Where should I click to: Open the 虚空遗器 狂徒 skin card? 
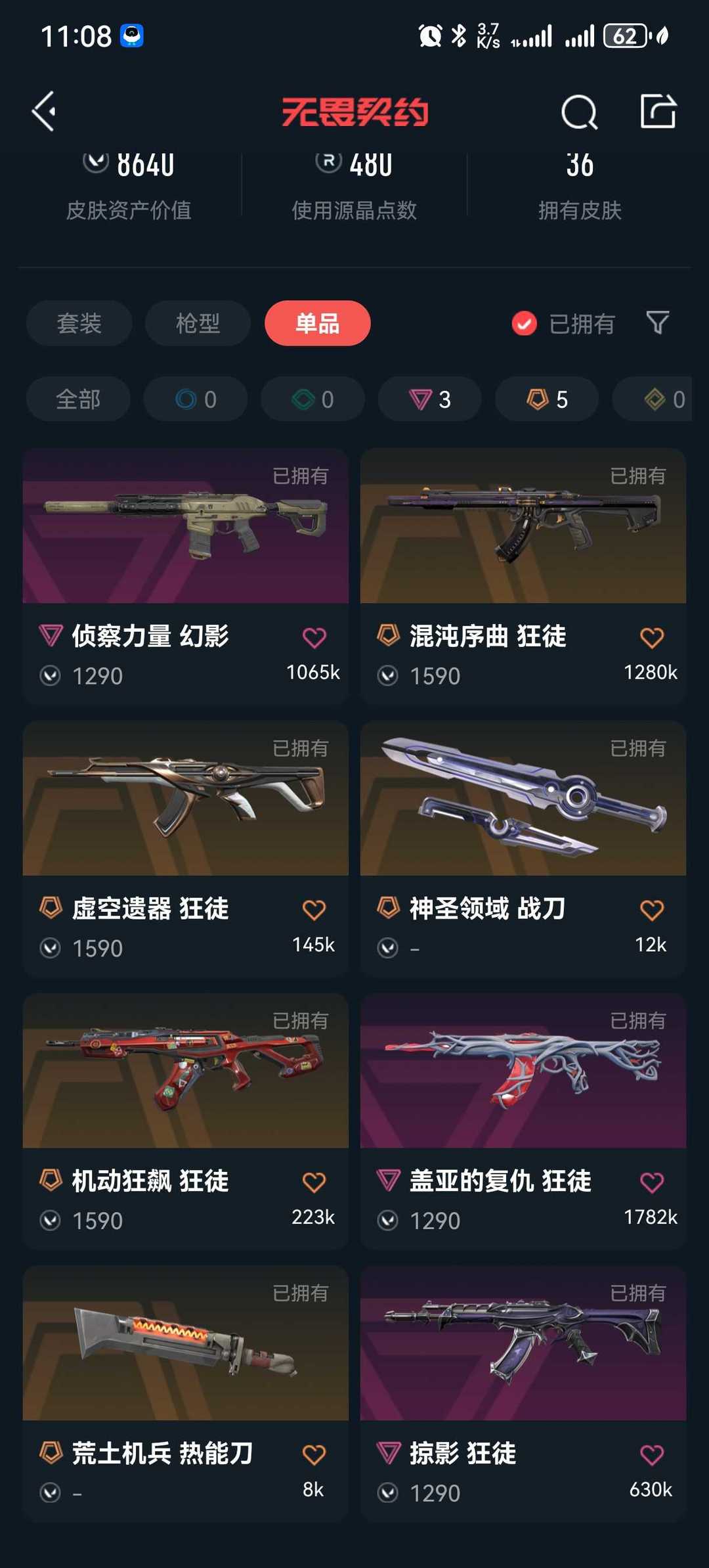tap(186, 849)
